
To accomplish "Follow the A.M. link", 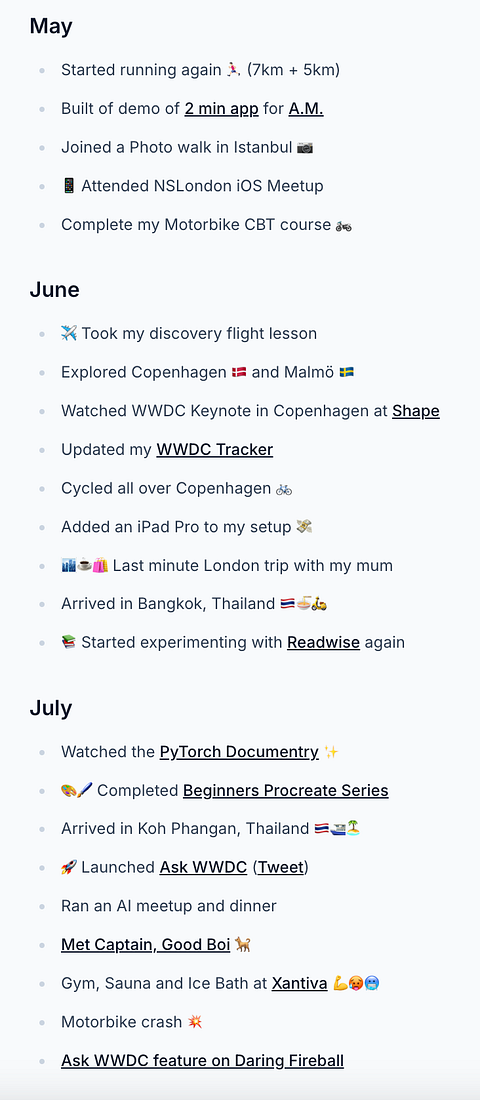I will 306,109.
